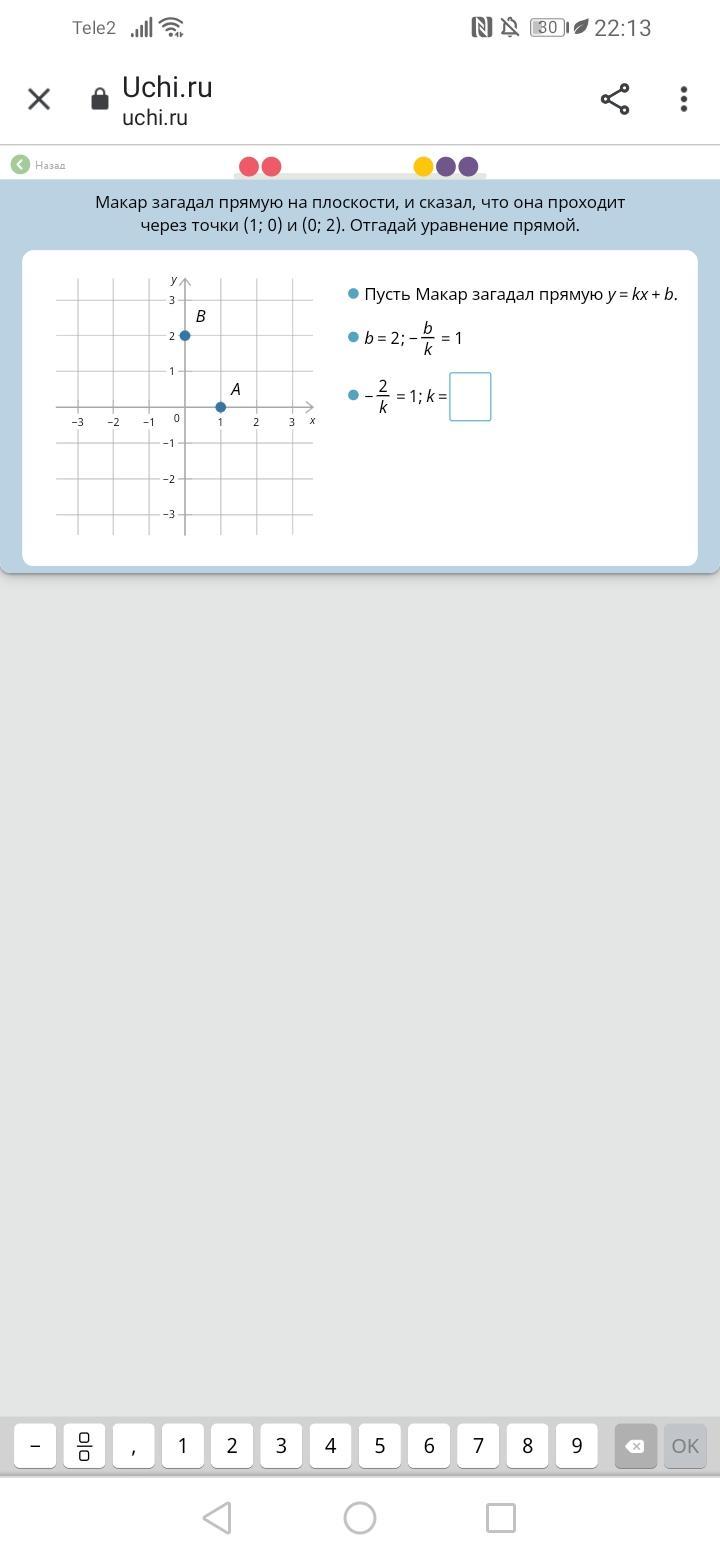Enter digit 5 on keypad
Screen dimensions: 720x1560
[380, 1446]
